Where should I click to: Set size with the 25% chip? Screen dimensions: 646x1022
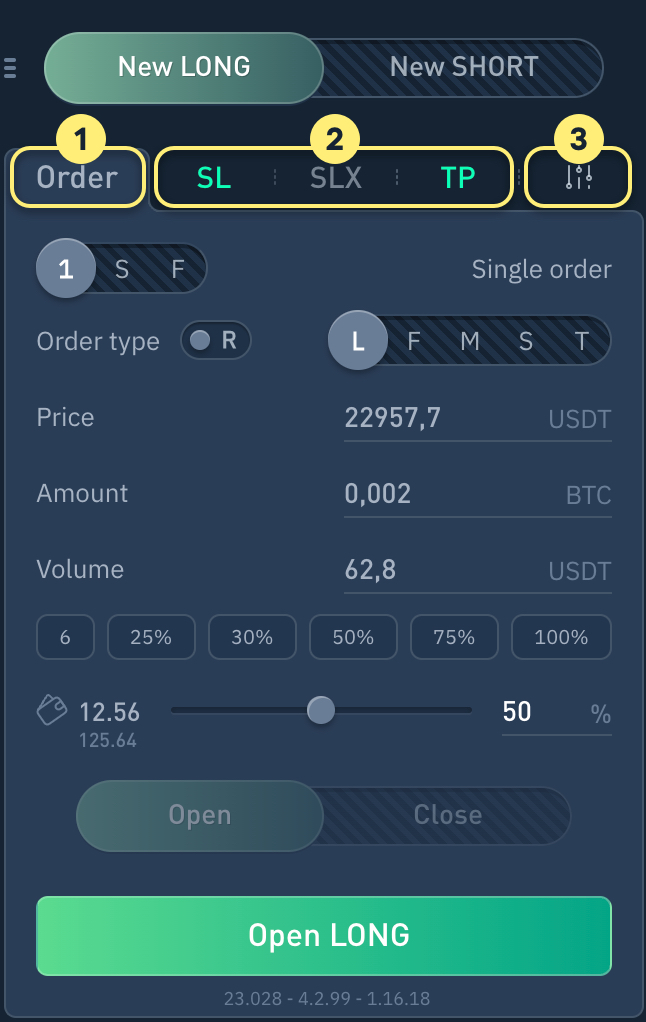click(x=151, y=637)
